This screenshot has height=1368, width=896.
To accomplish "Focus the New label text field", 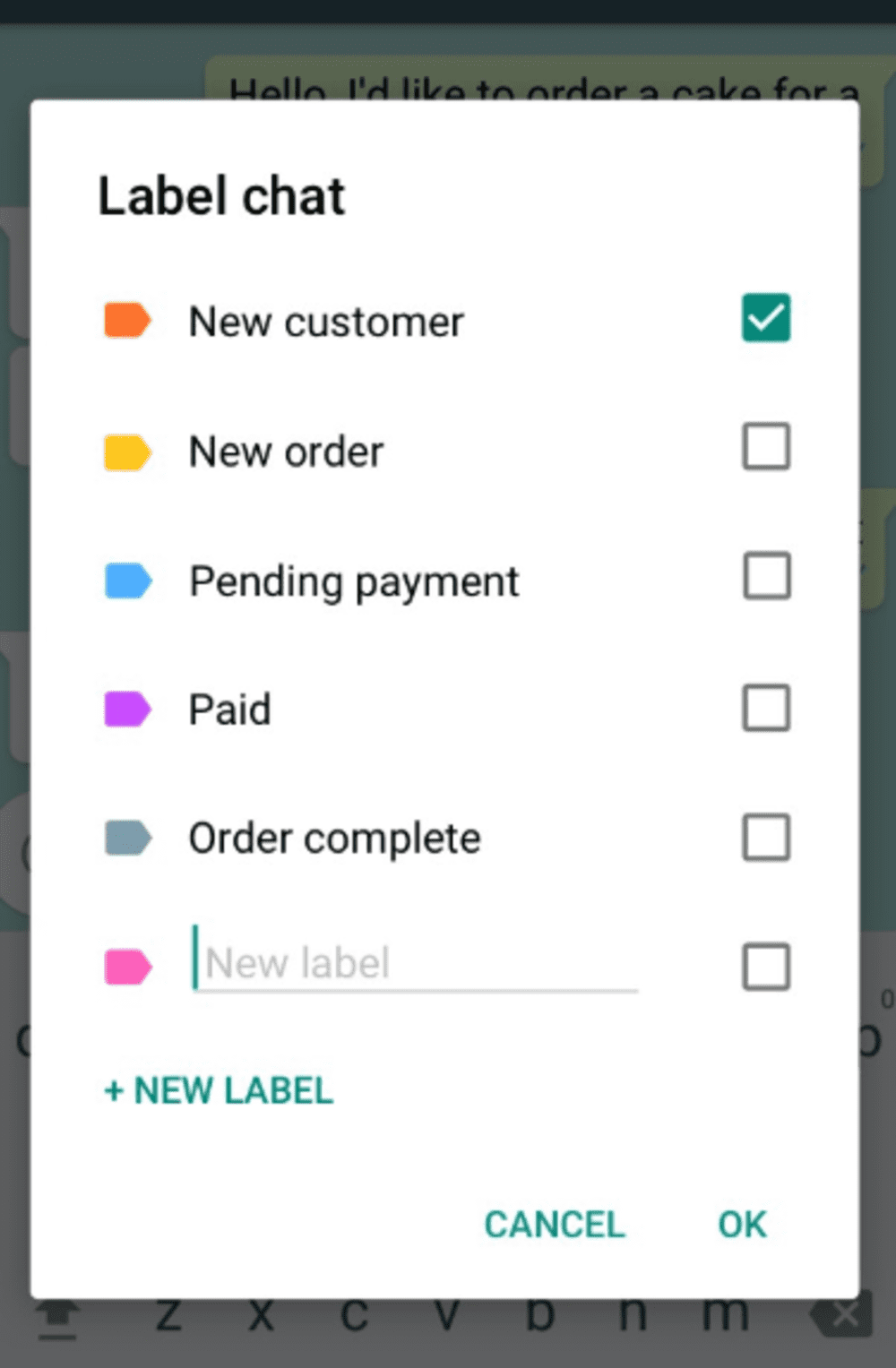I will 417,963.
